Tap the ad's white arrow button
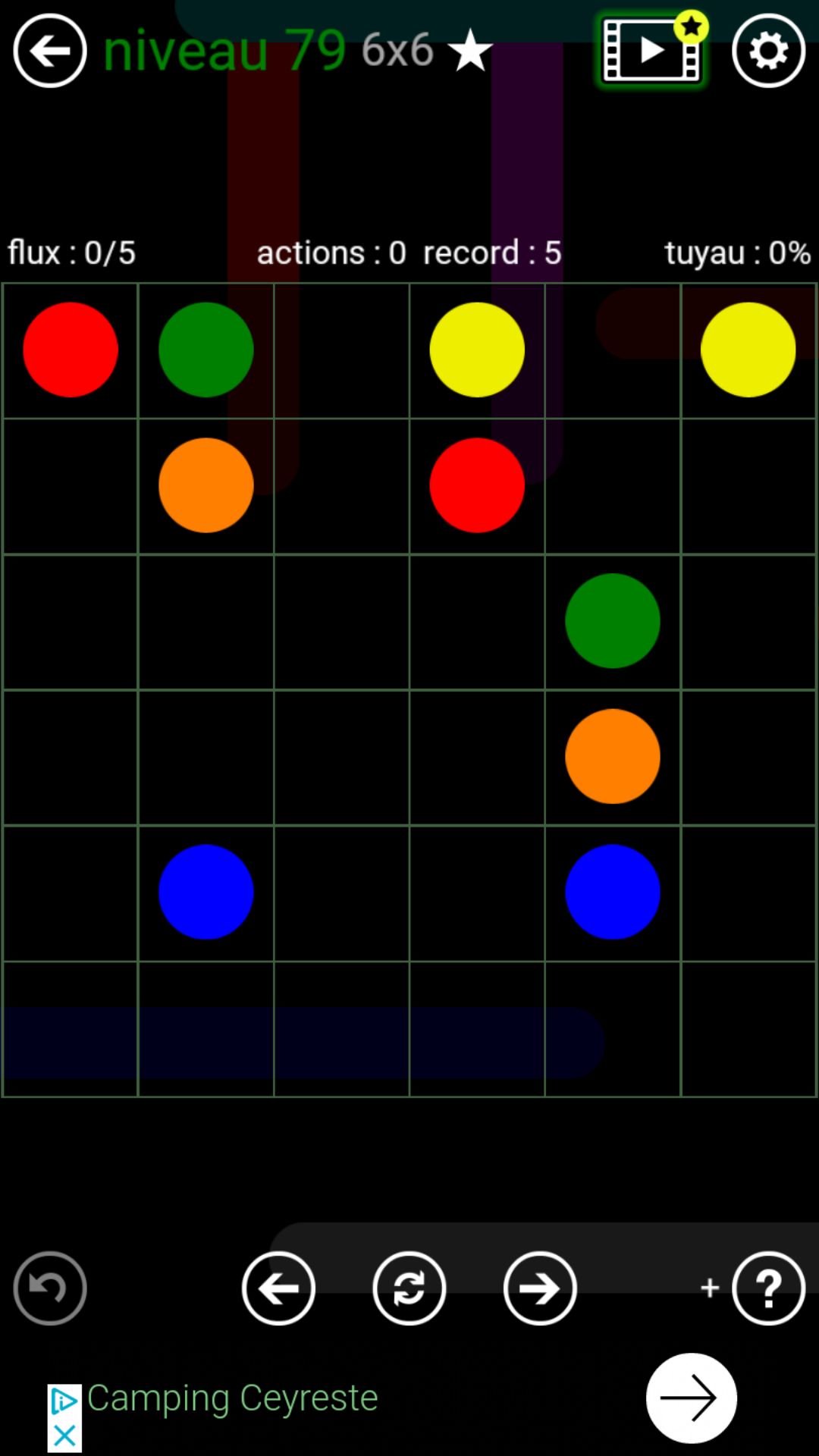This screenshot has width=819, height=1456. pyautogui.click(x=691, y=1398)
